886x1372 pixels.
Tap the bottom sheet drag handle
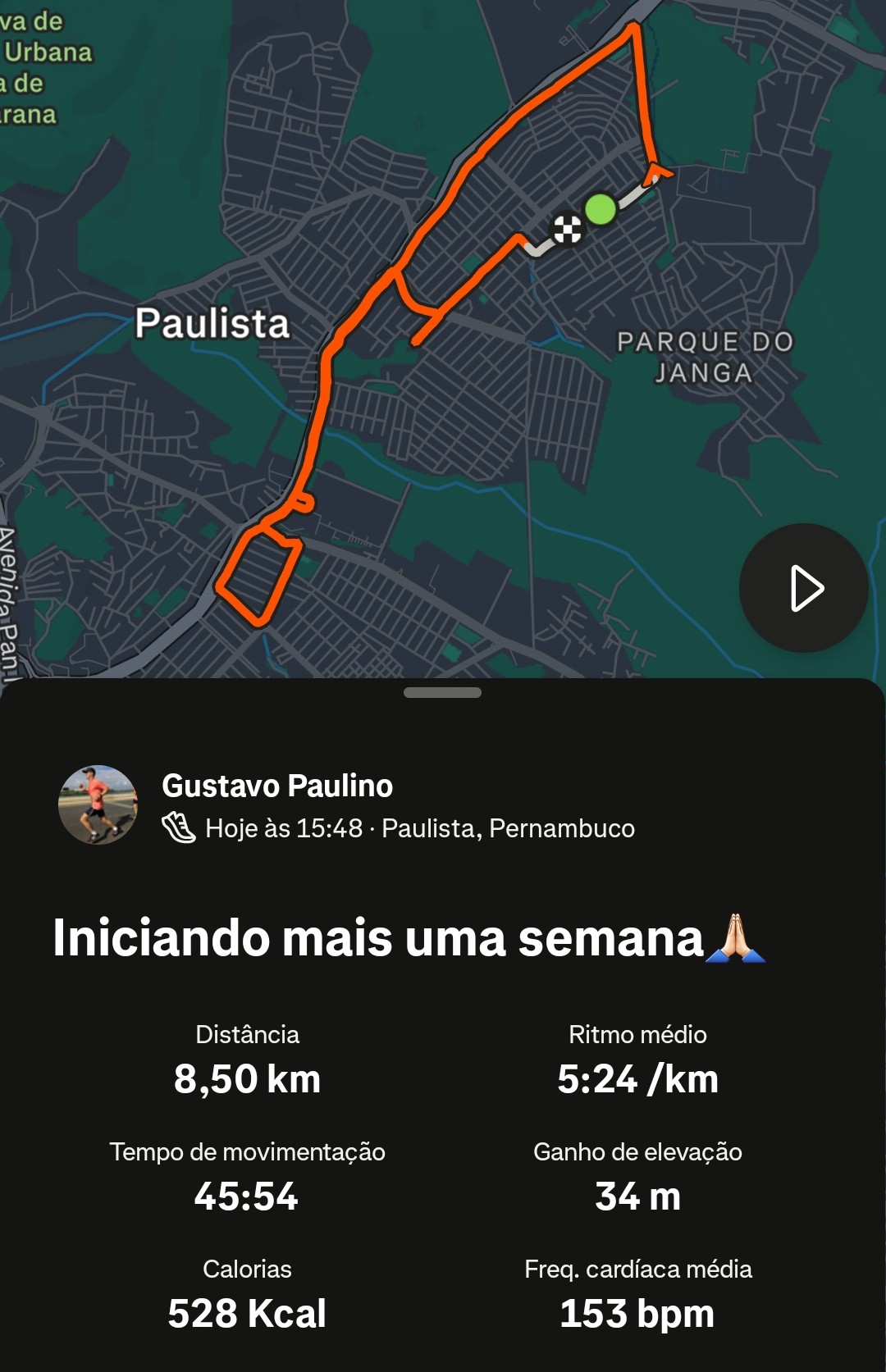tap(442, 693)
